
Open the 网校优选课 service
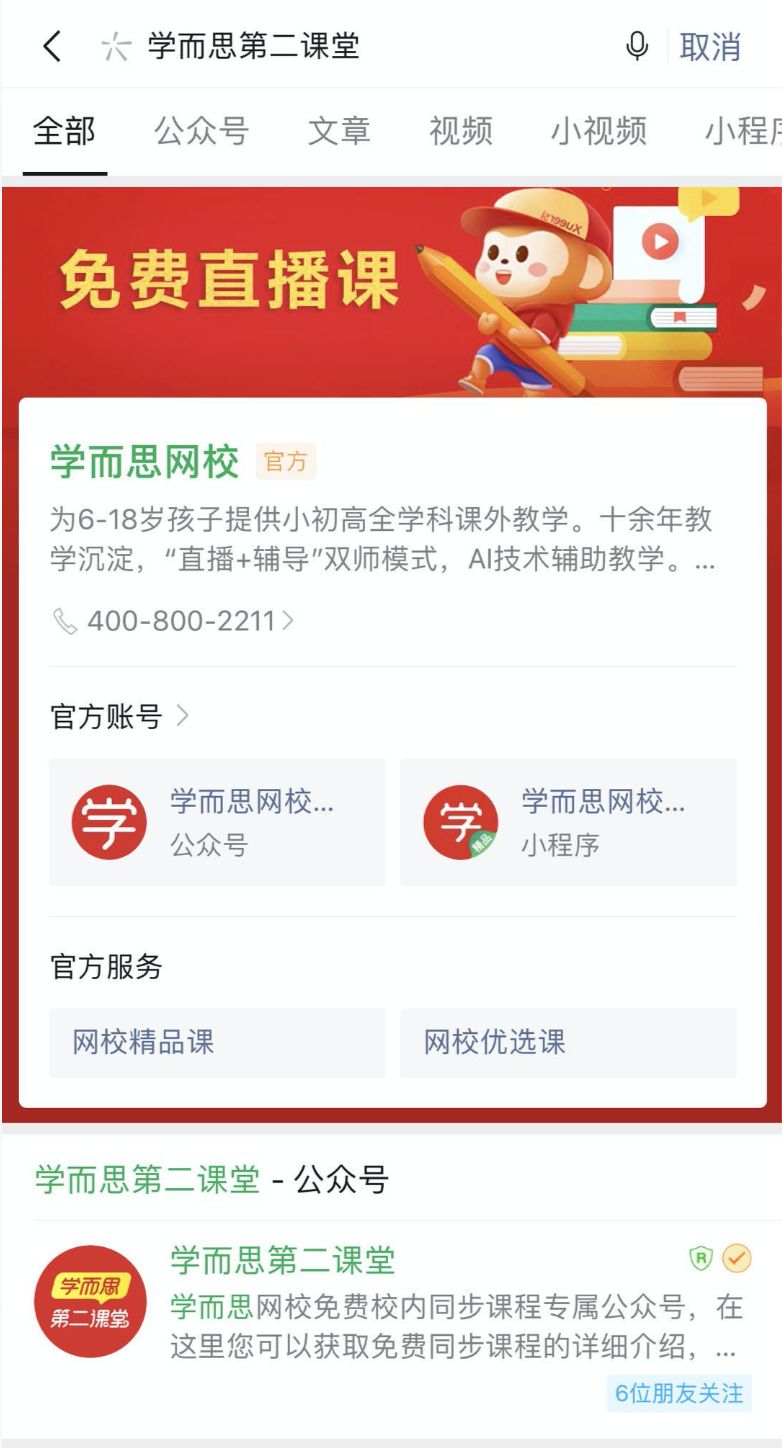tap(568, 1042)
